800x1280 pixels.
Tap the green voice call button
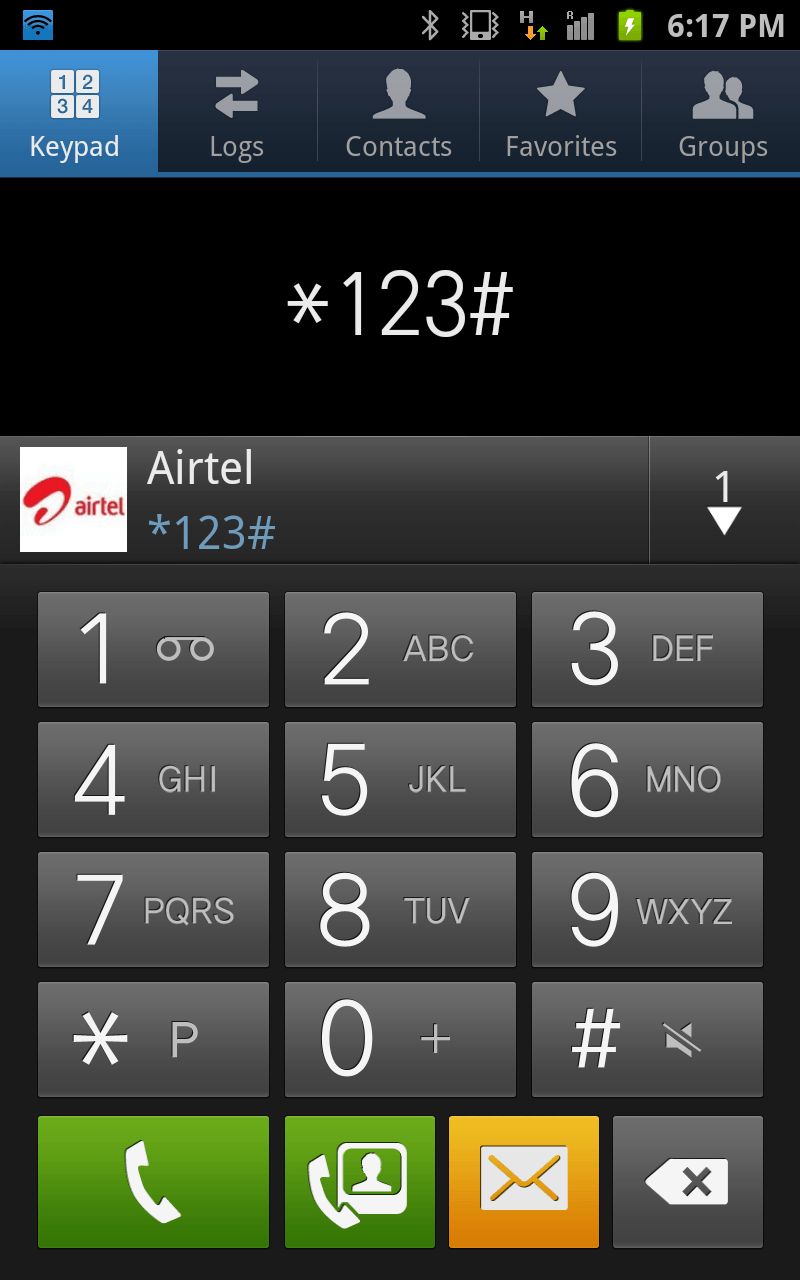pyautogui.click(x=153, y=1182)
